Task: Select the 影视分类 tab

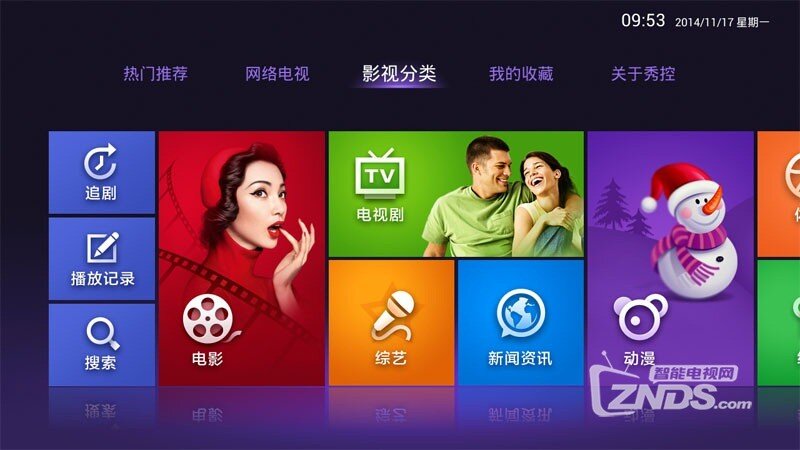Action: point(399,74)
